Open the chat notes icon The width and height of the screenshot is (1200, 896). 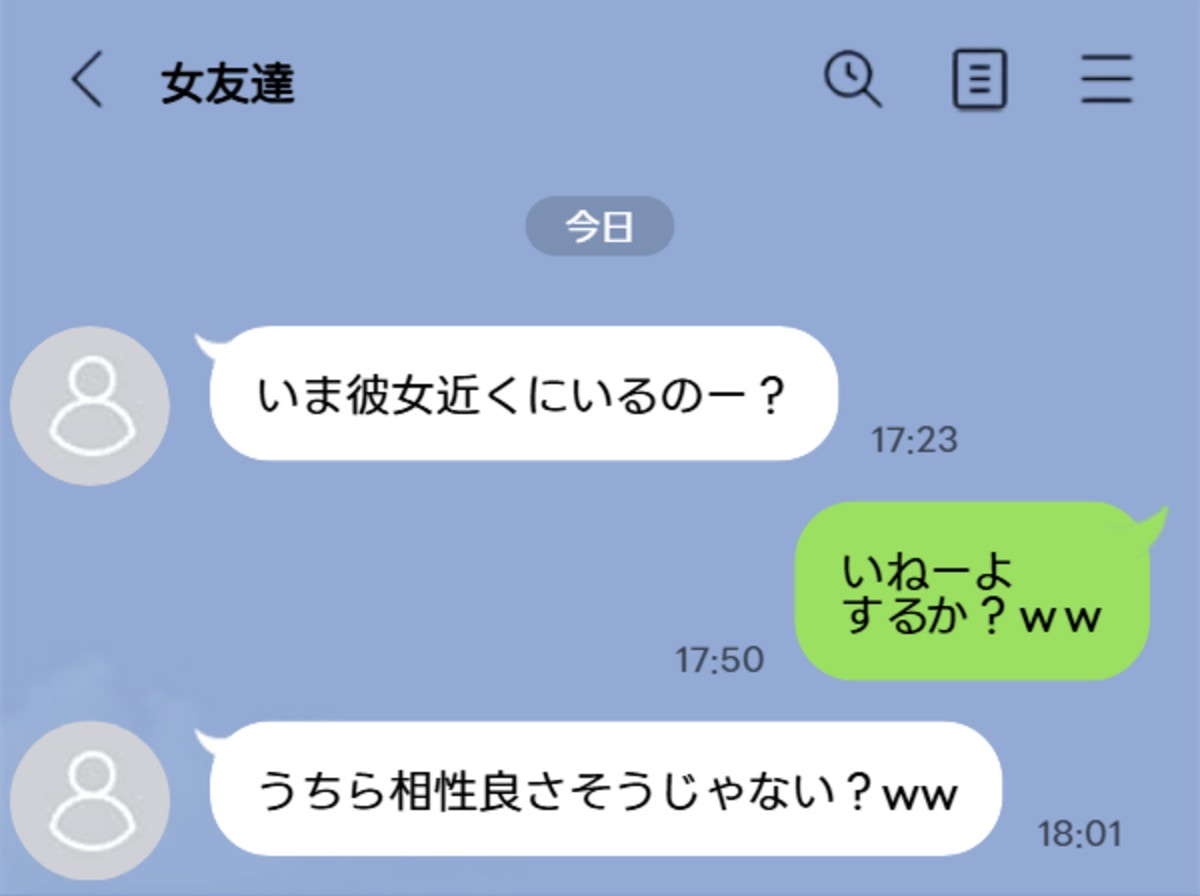[979, 81]
